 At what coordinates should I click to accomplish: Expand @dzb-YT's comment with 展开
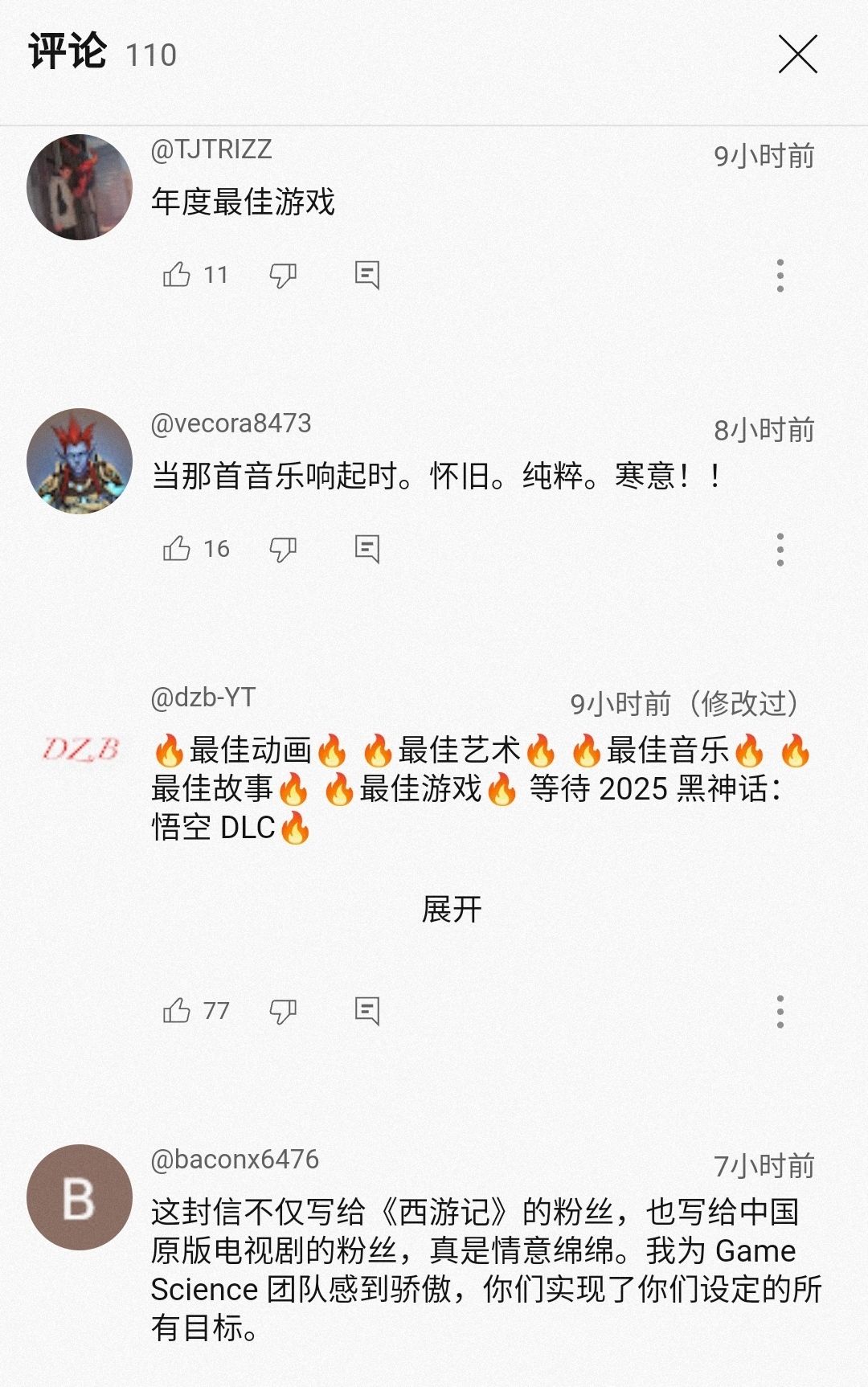pyautogui.click(x=452, y=910)
